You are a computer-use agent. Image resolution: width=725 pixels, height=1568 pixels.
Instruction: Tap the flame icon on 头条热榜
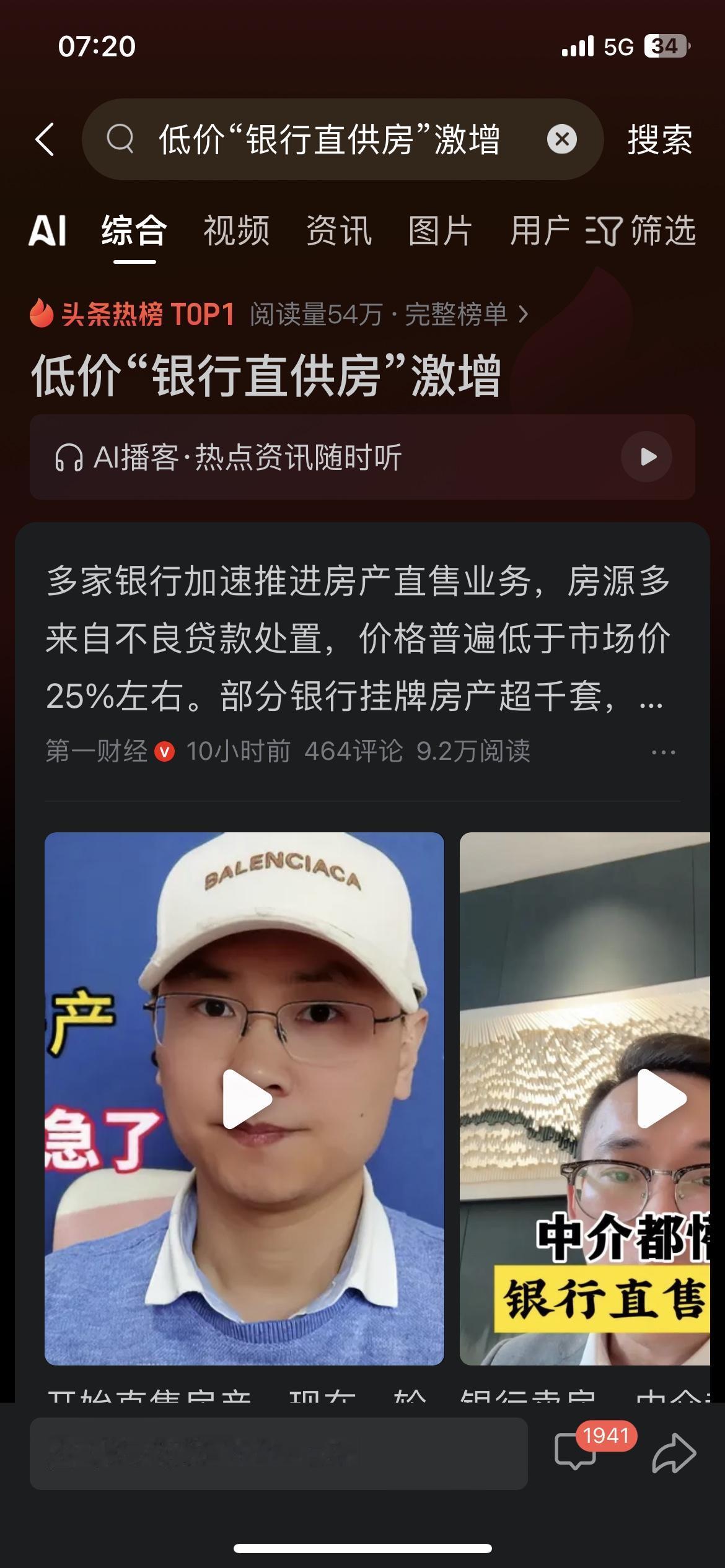point(42,316)
